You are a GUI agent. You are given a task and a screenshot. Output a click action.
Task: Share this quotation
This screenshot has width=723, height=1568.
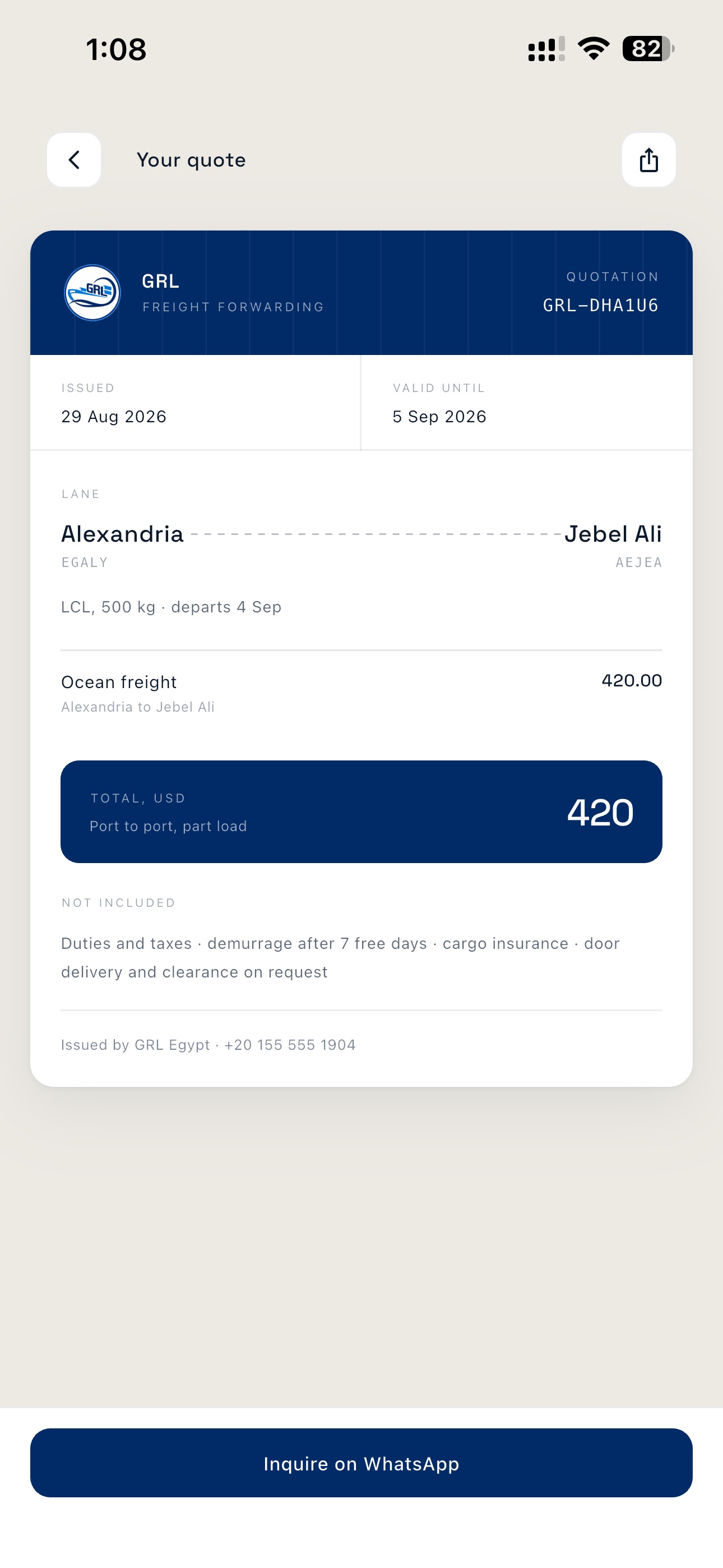click(649, 160)
